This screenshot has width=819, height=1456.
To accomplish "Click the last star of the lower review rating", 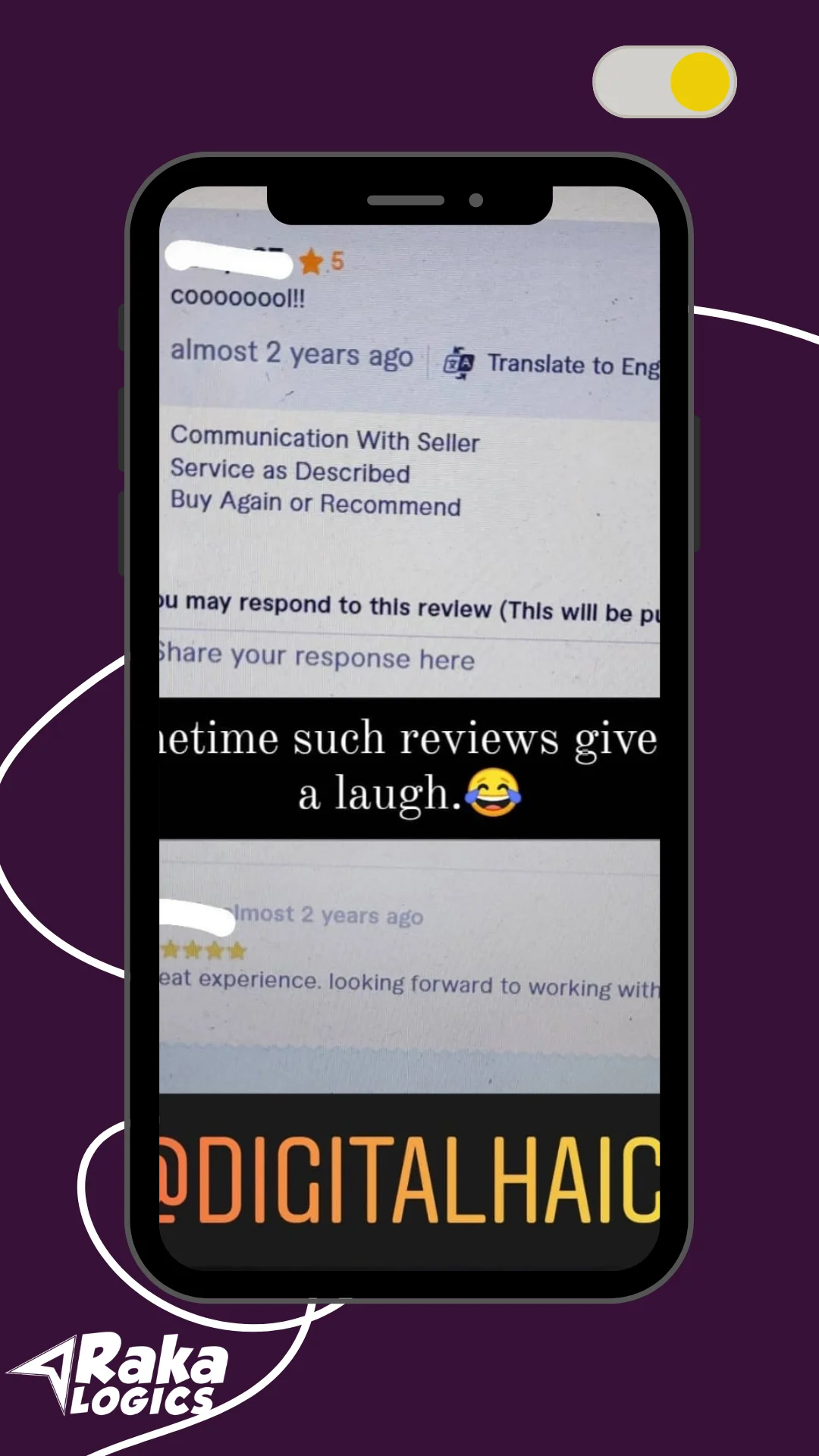I will click(237, 951).
